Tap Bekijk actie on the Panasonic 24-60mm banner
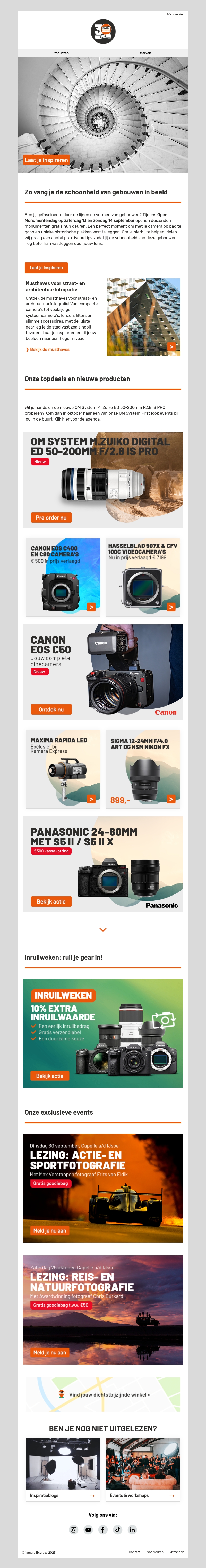 (51, 901)
